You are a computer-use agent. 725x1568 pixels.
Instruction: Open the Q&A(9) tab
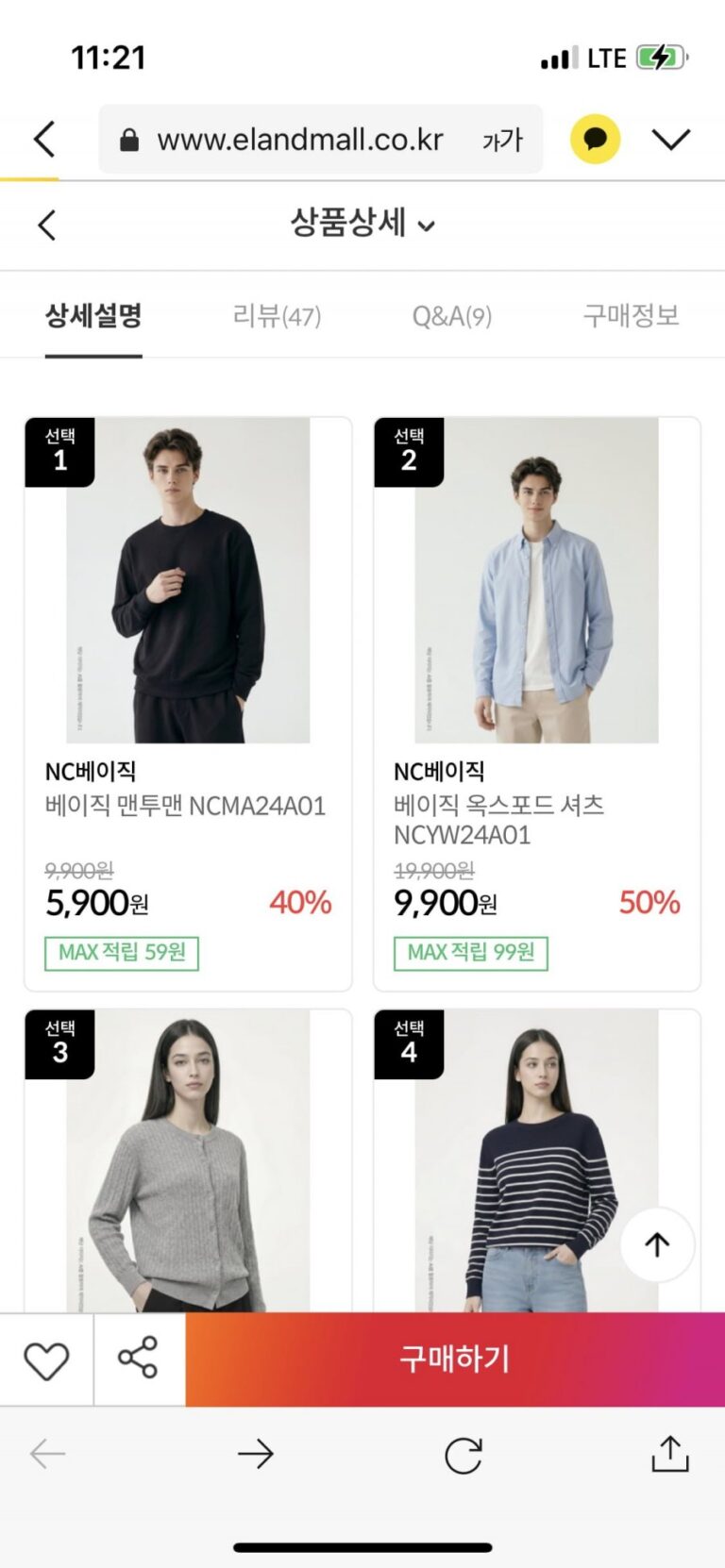click(x=451, y=315)
